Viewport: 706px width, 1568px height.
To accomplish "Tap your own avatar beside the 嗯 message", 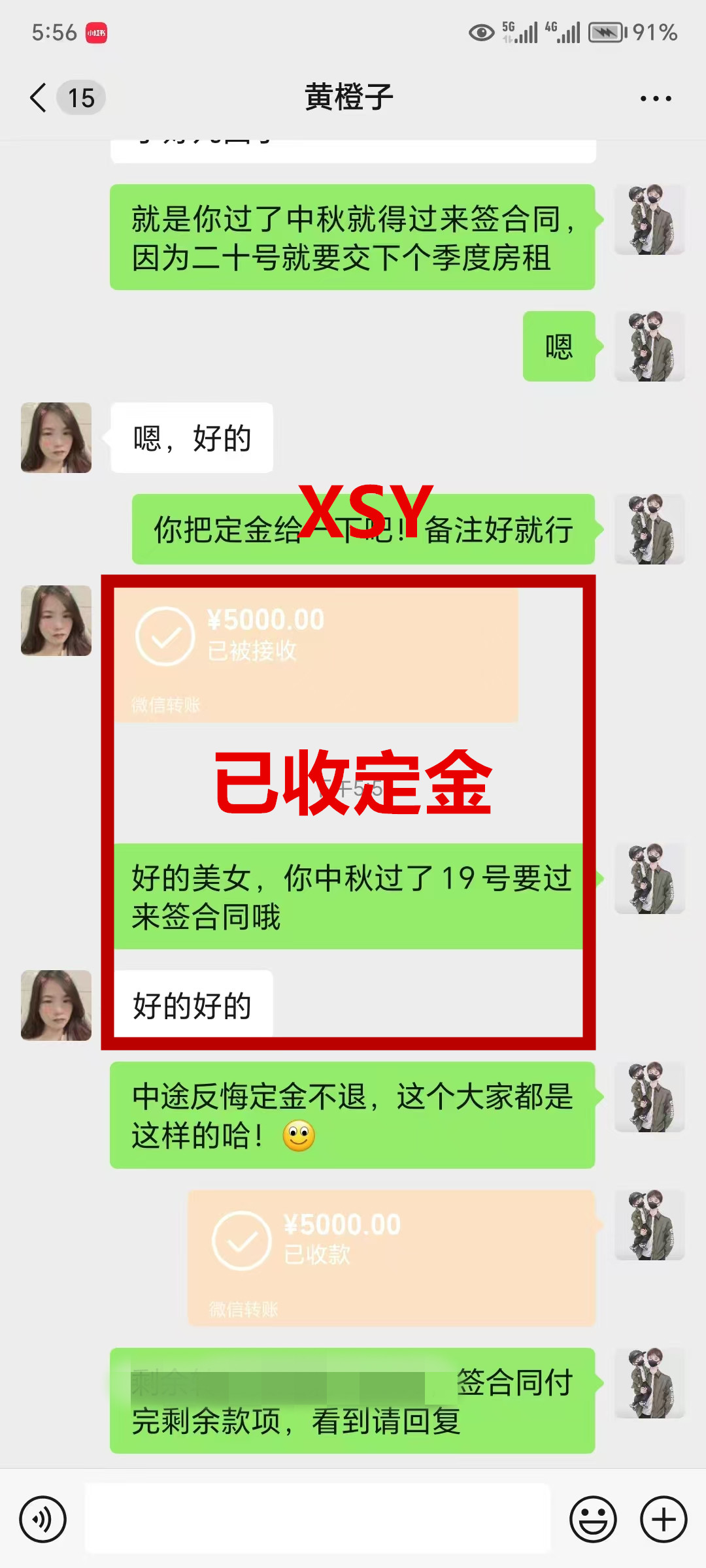I will point(650,346).
